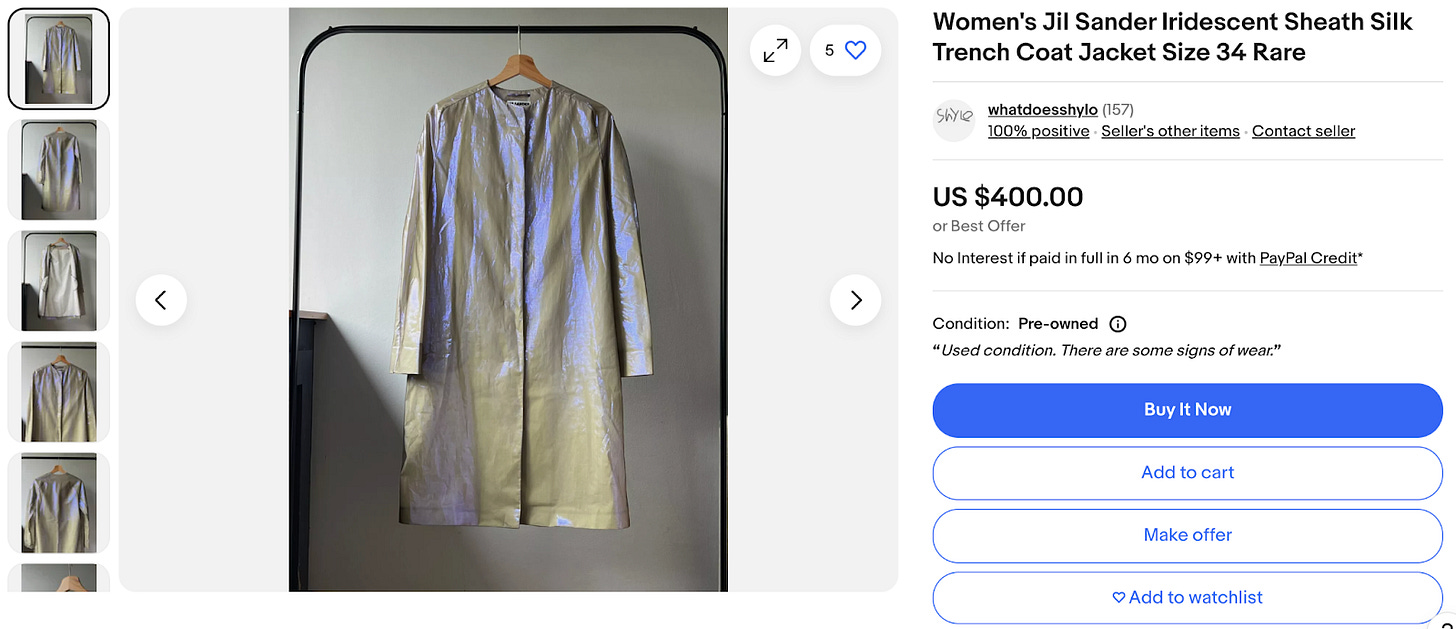Add this listing to watchlist

click(1187, 598)
